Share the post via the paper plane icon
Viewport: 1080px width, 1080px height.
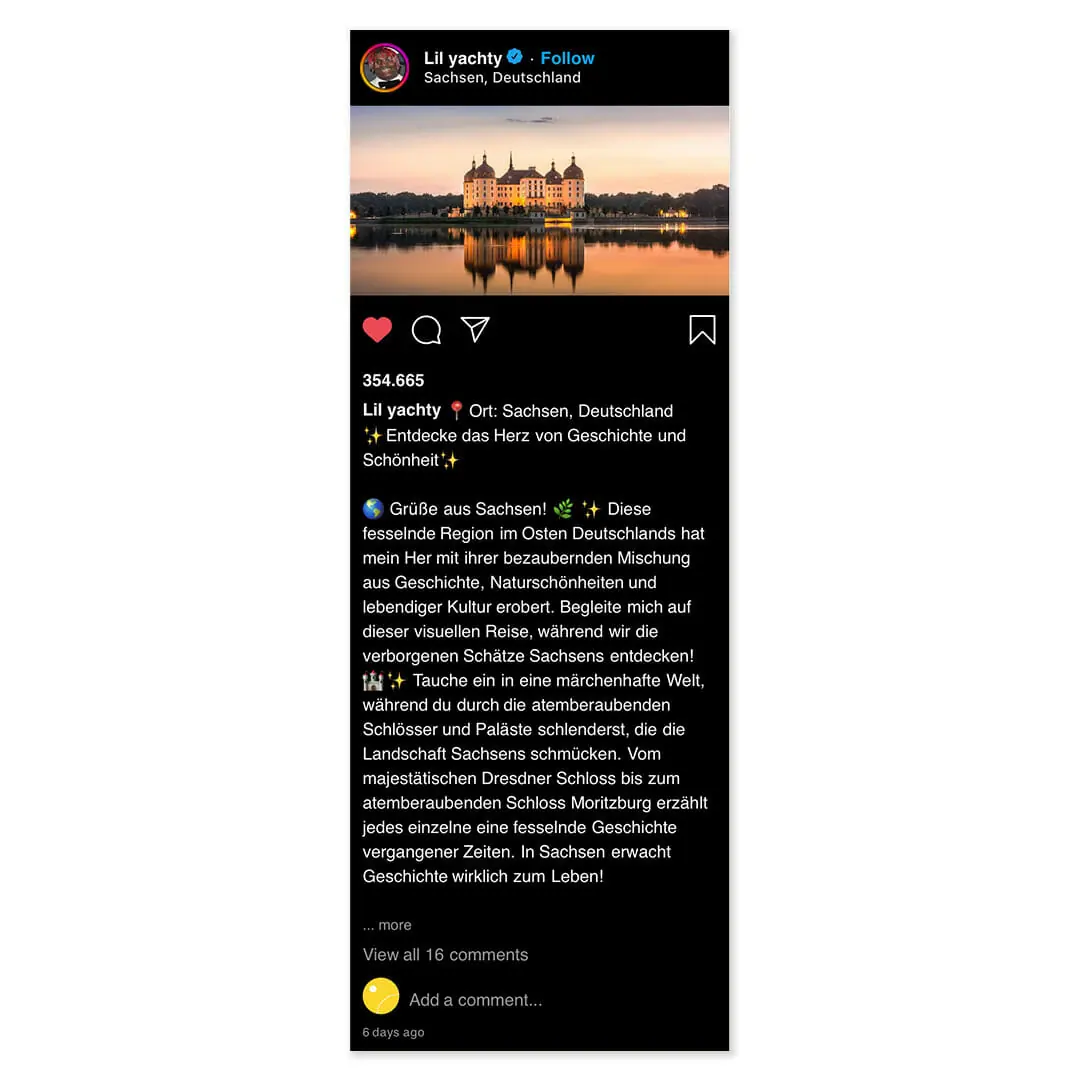click(x=475, y=329)
